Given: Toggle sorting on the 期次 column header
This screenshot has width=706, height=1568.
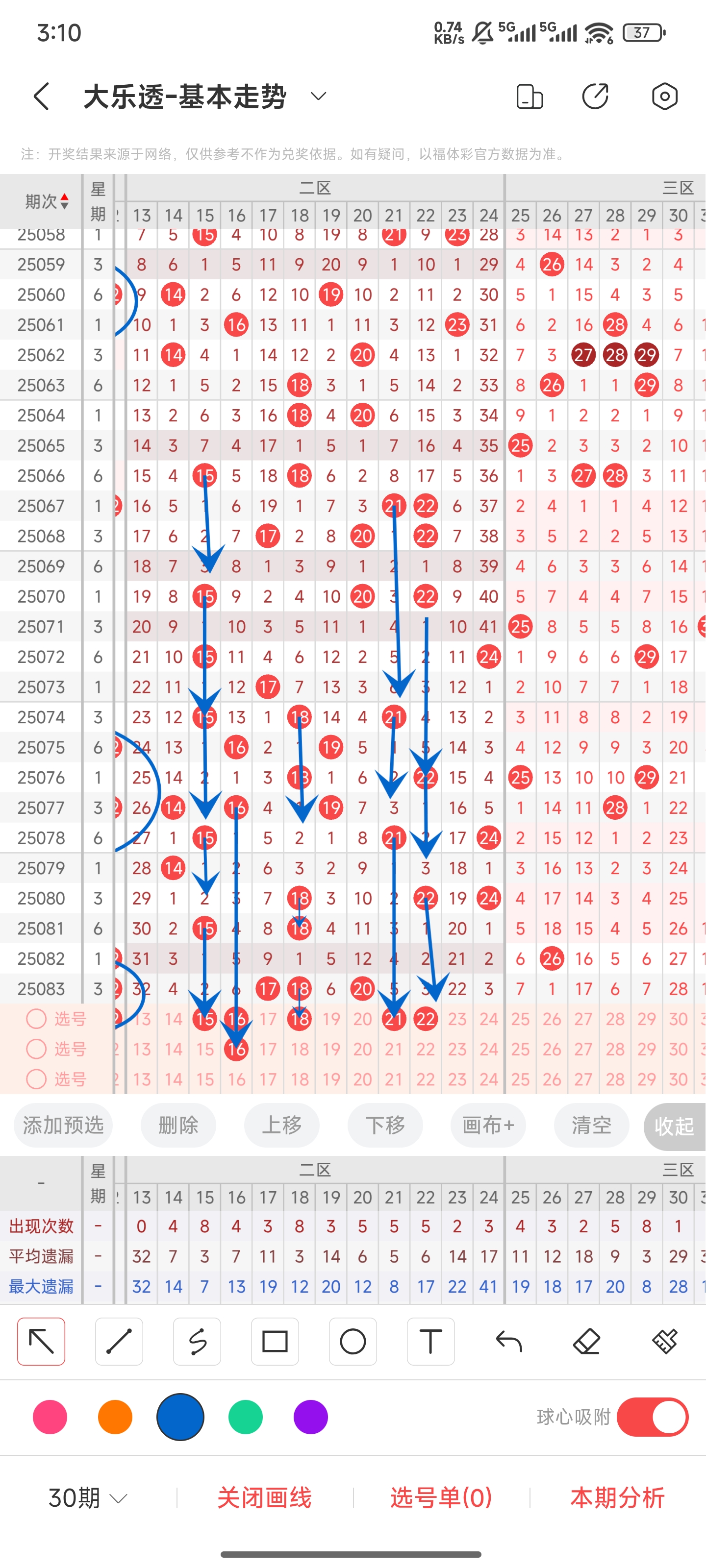Looking at the screenshot, I should [x=46, y=201].
